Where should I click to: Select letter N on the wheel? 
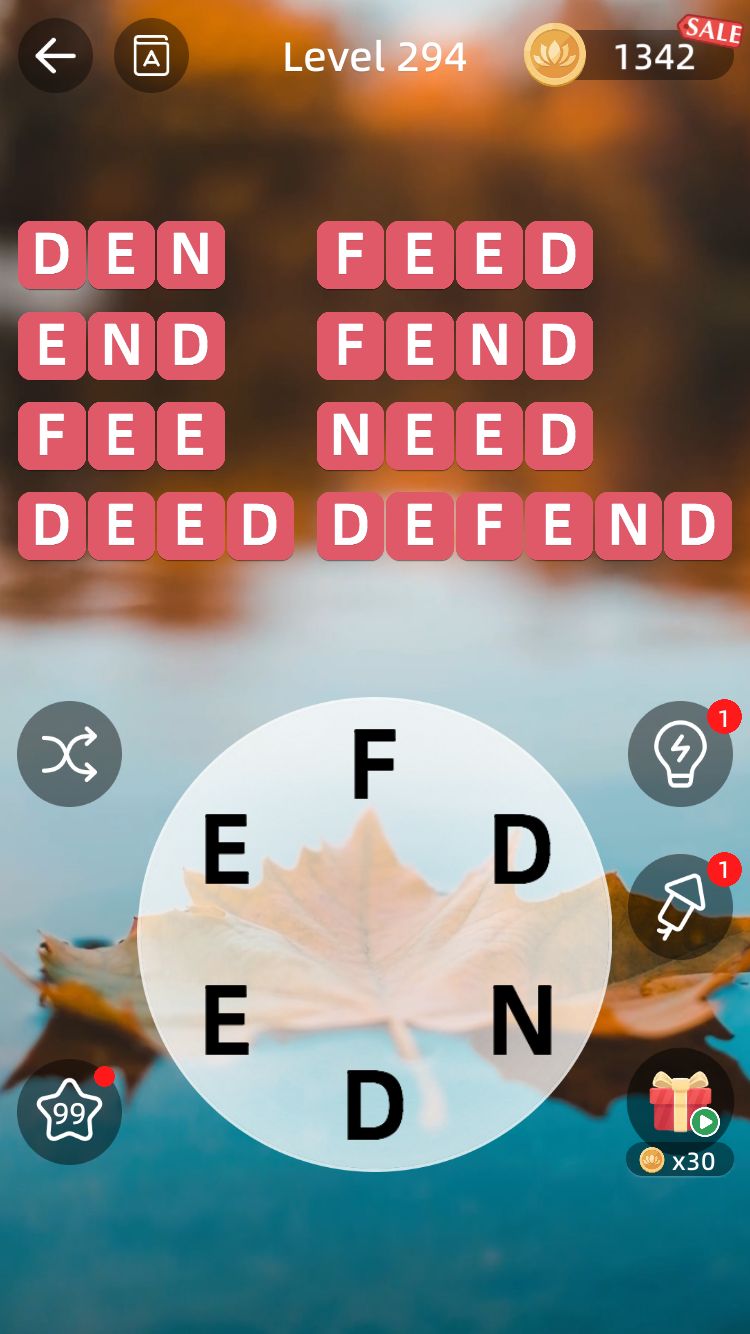[x=522, y=1020]
